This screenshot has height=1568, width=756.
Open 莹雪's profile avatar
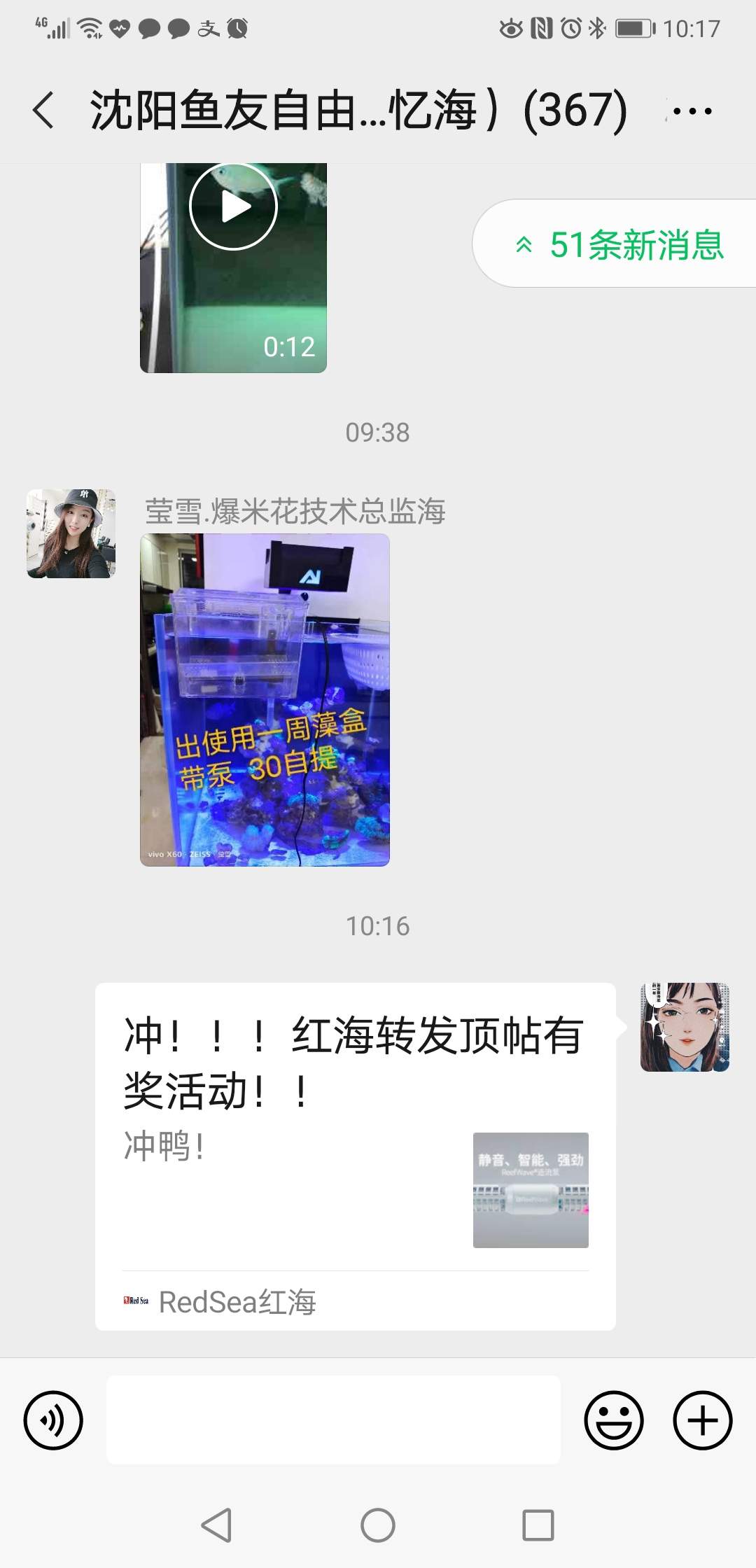[71, 533]
